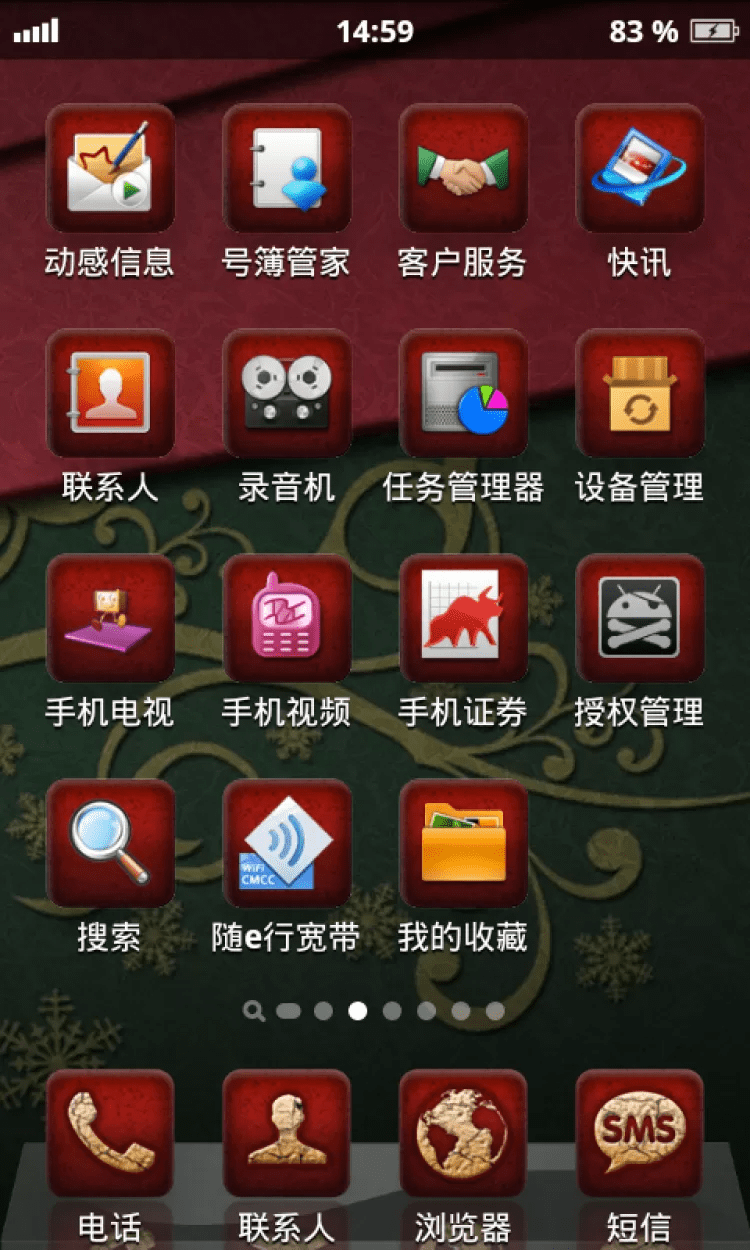This screenshot has width=750, height=1250.
Task: Open 我的收藏 folder app
Action: 463,843
